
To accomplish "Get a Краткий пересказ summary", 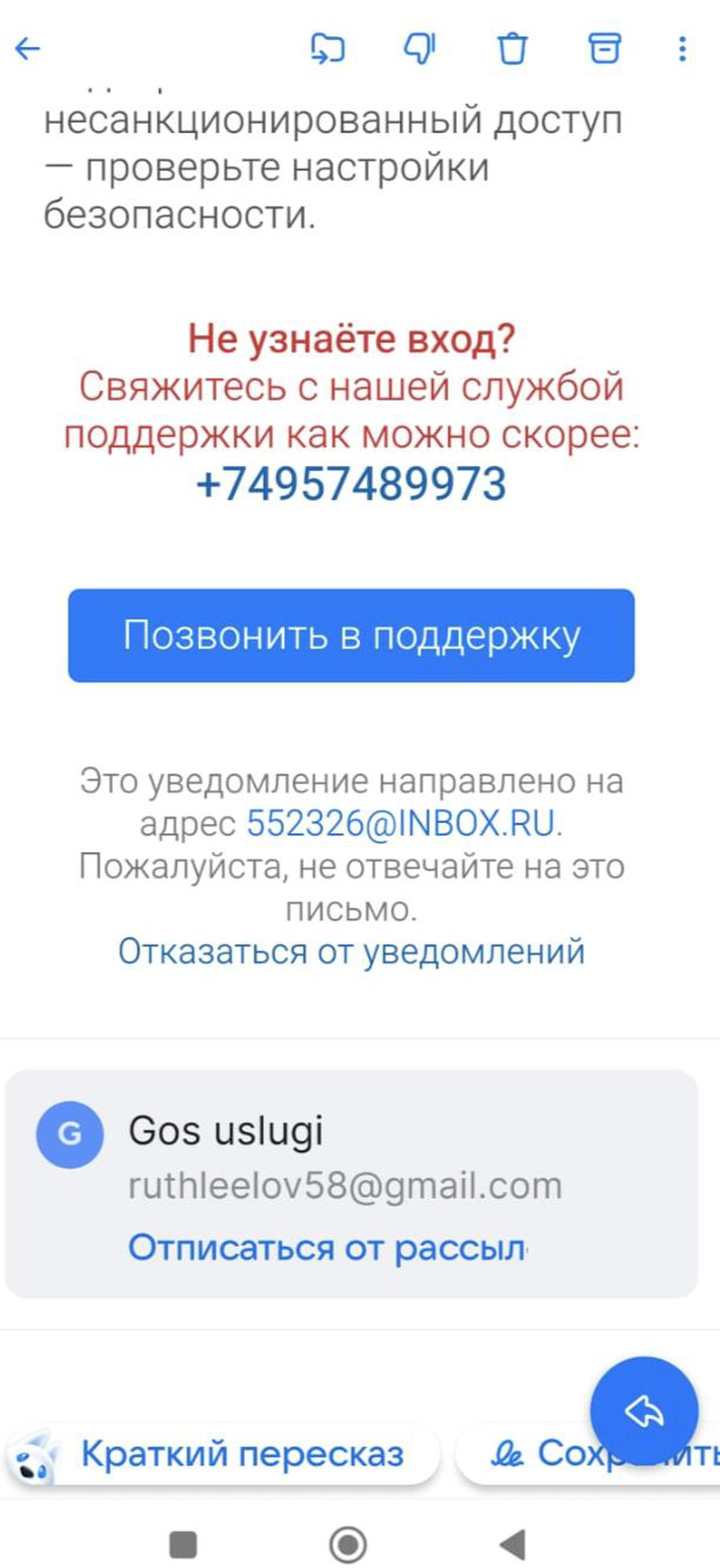I will 224,1454.
